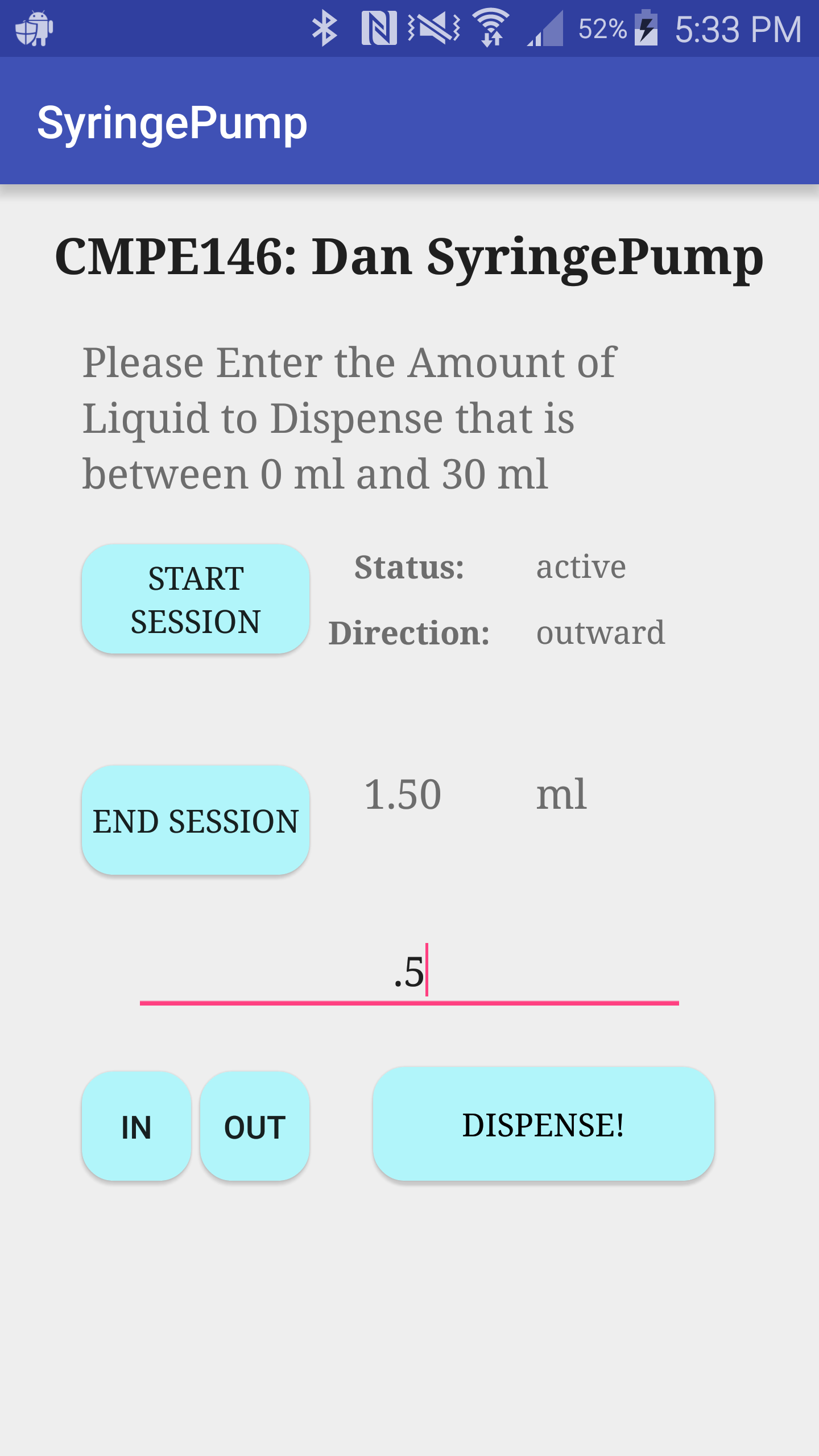The height and width of the screenshot is (1456, 819).
Task: Set direction with the IN button
Action: (x=136, y=1126)
